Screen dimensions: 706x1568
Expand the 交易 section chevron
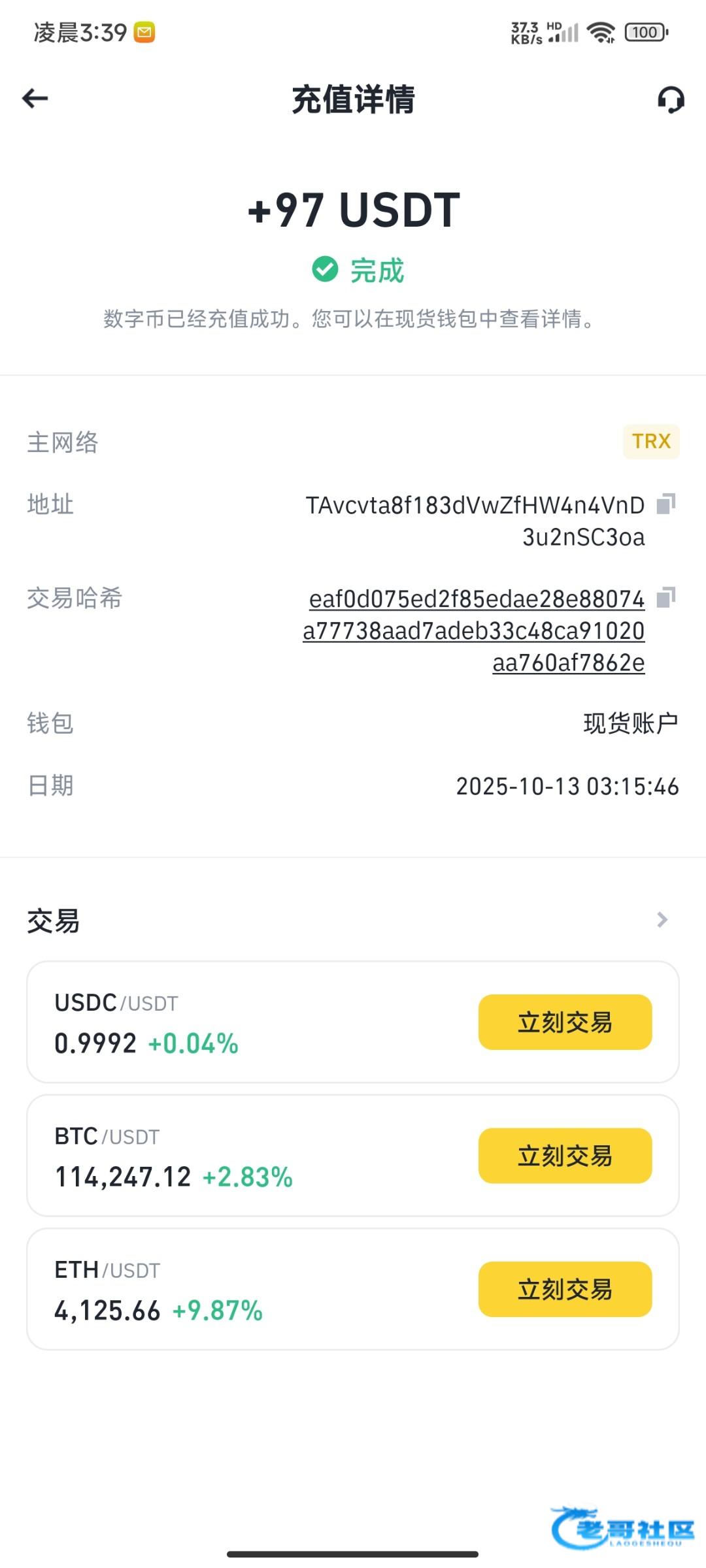click(662, 920)
